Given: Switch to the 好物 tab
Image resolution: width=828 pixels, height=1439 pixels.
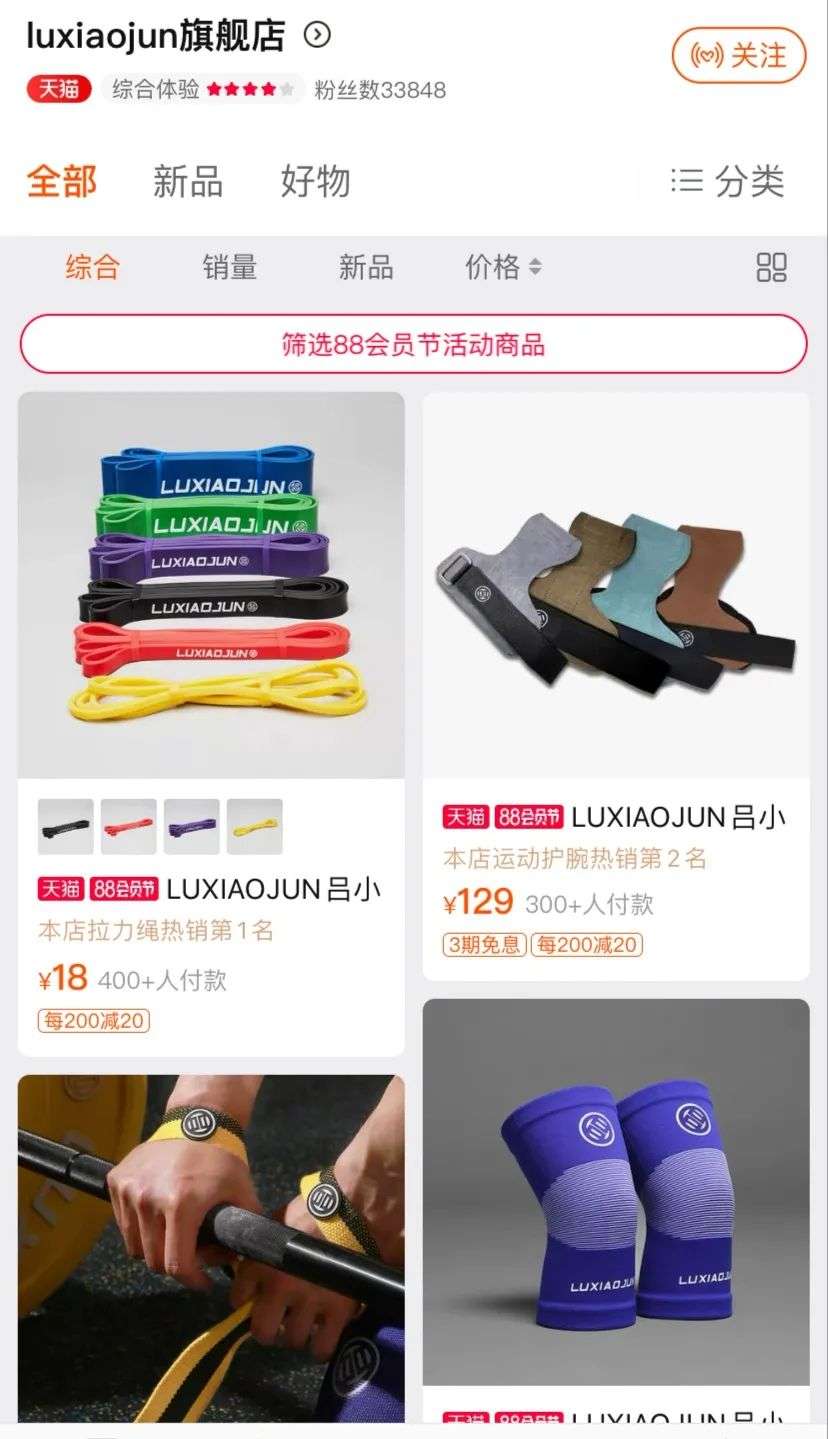Looking at the screenshot, I should point(315,182).
